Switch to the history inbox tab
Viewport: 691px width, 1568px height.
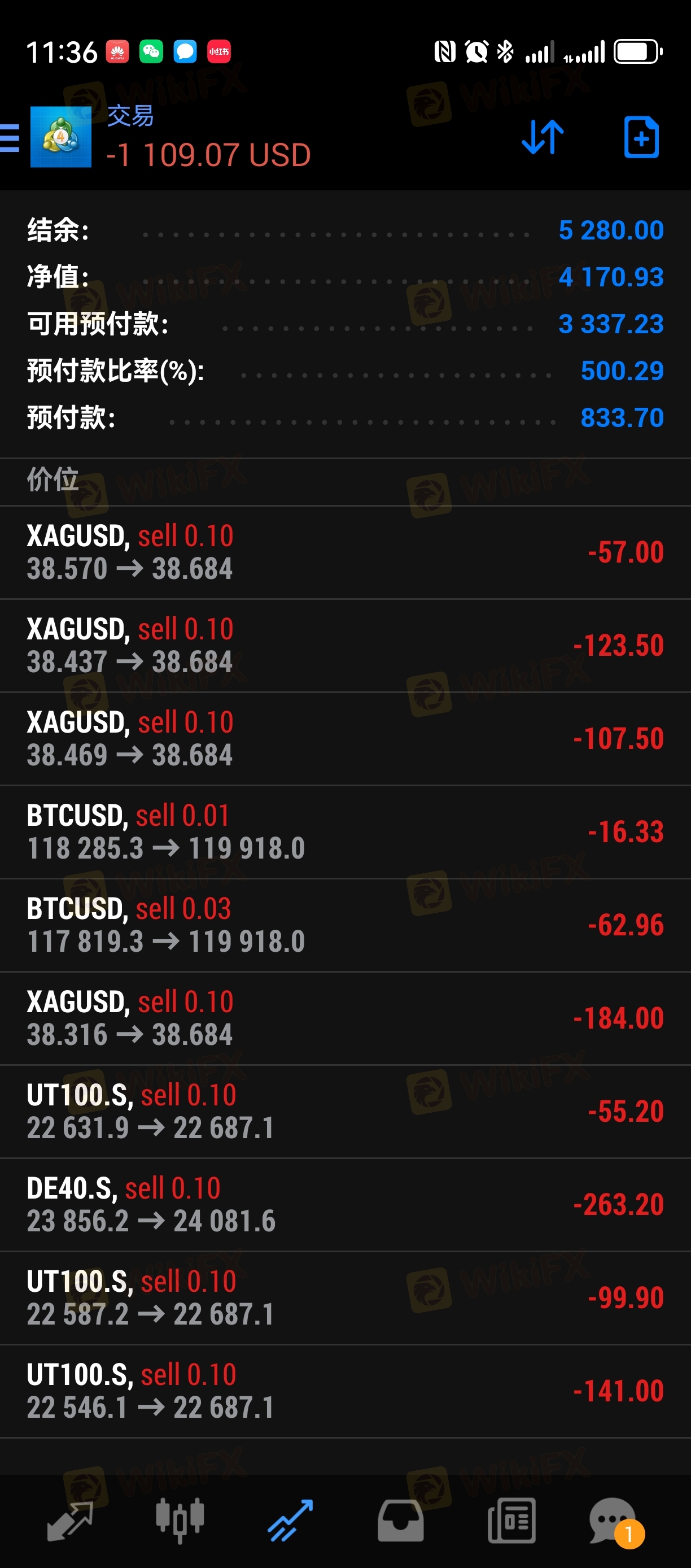point(401,1521)
